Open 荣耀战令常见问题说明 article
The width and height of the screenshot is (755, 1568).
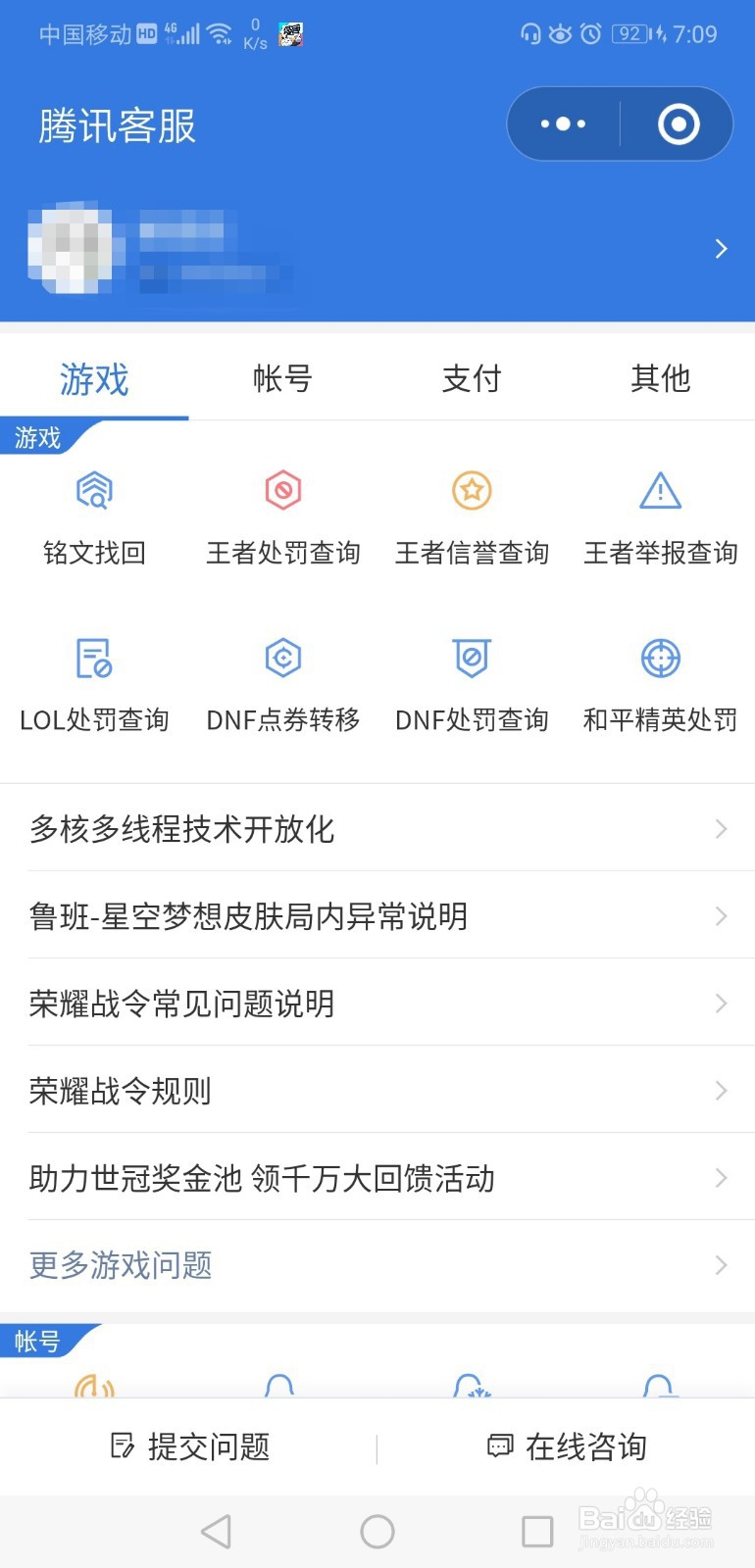(377, 1004)
